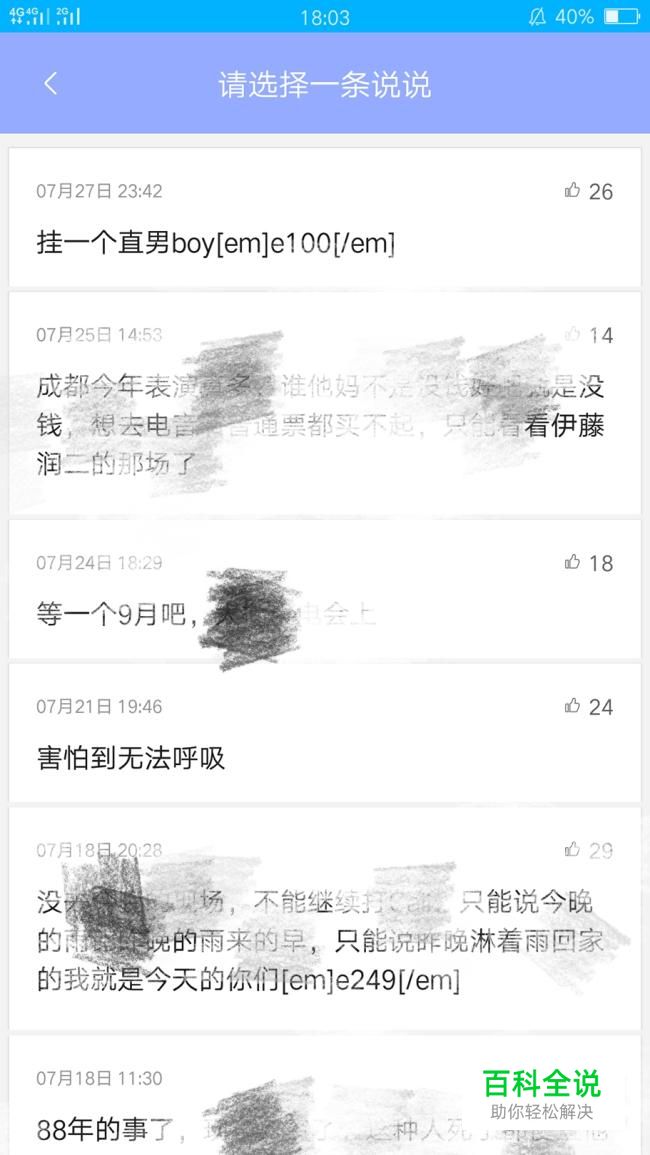Select the post '害怕到无法呼吸'

tap(325, 733)
